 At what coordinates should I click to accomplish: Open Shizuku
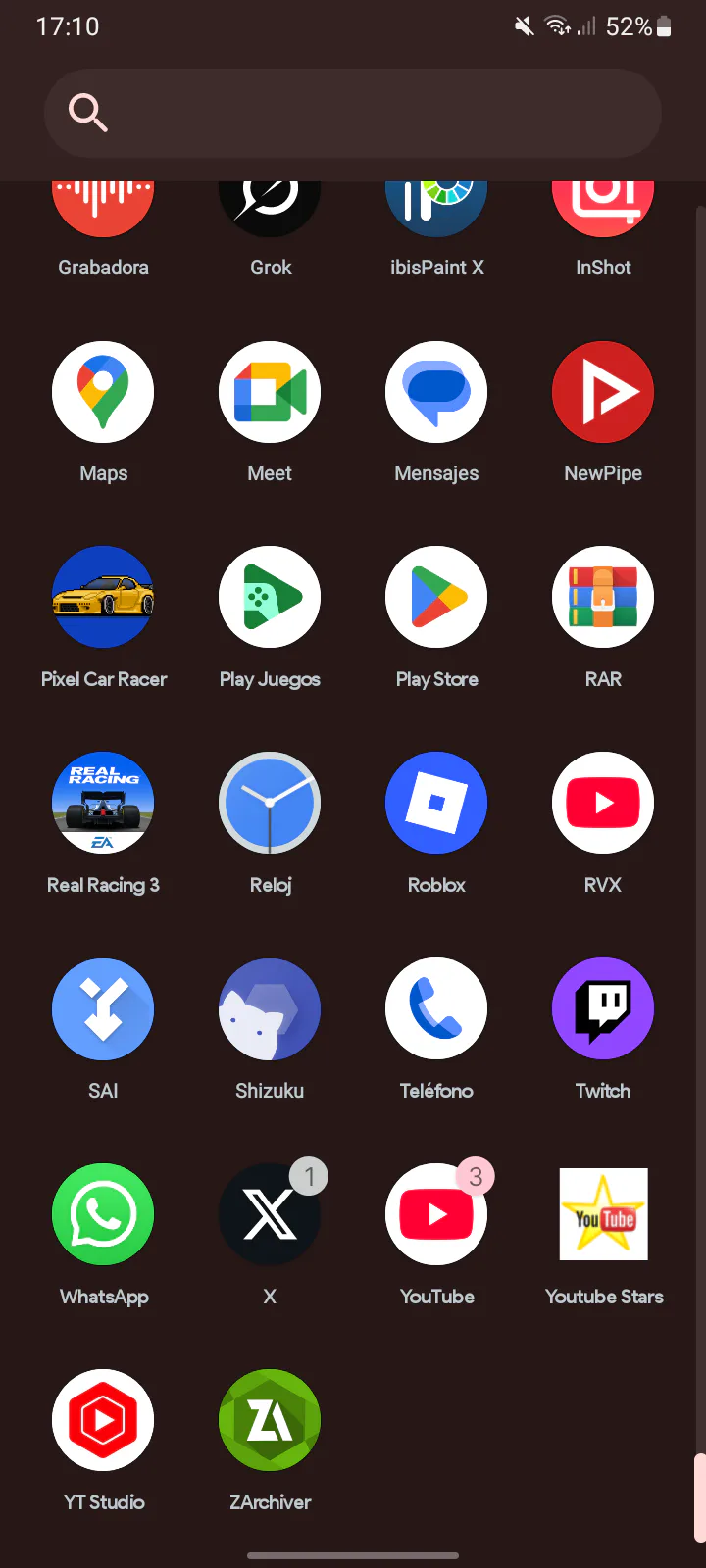(270, 1009)
